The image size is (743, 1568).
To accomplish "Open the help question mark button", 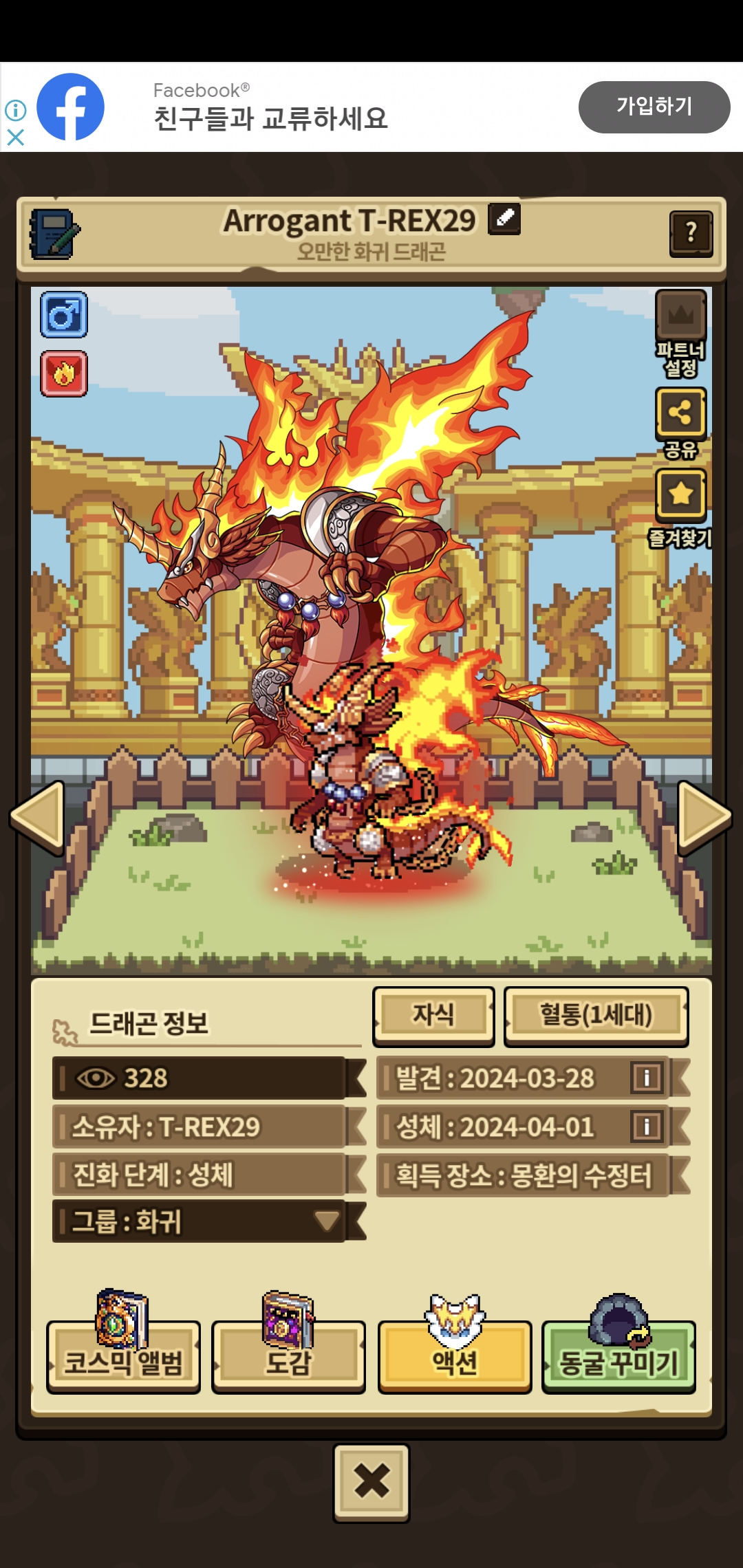I will (x=691, y=234).
